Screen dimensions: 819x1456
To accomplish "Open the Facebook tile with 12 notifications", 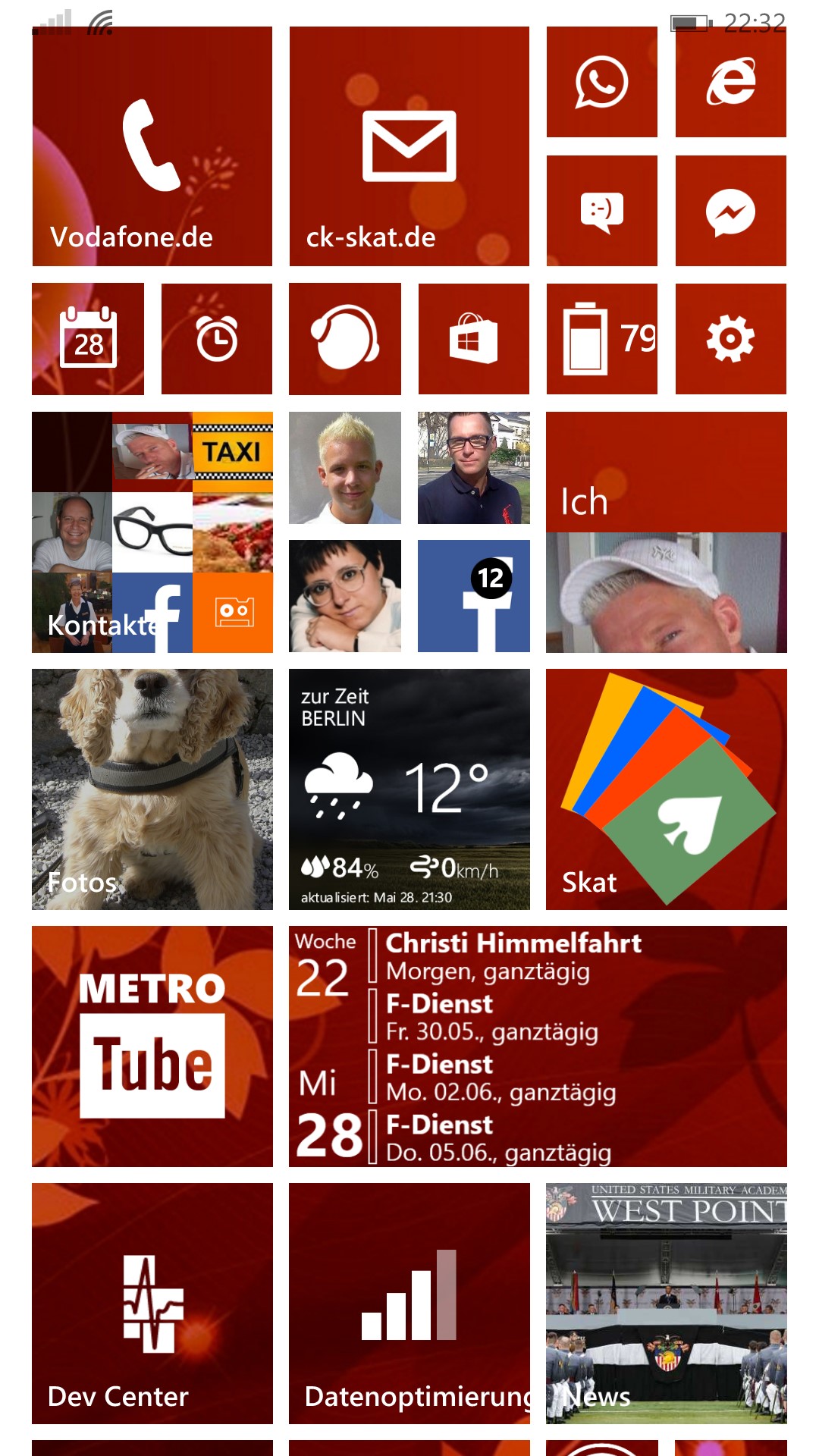I will [x=473, y=596].
